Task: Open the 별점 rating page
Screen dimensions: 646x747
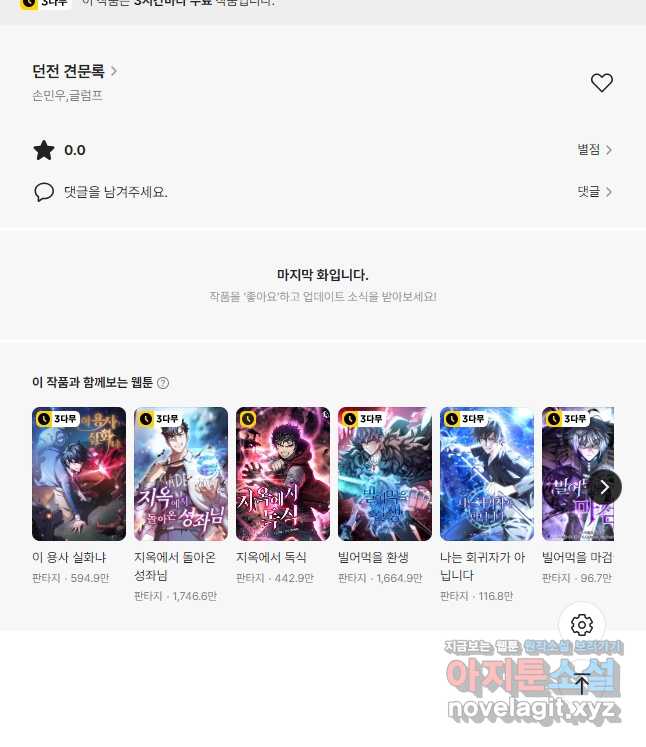Action: 594,150
